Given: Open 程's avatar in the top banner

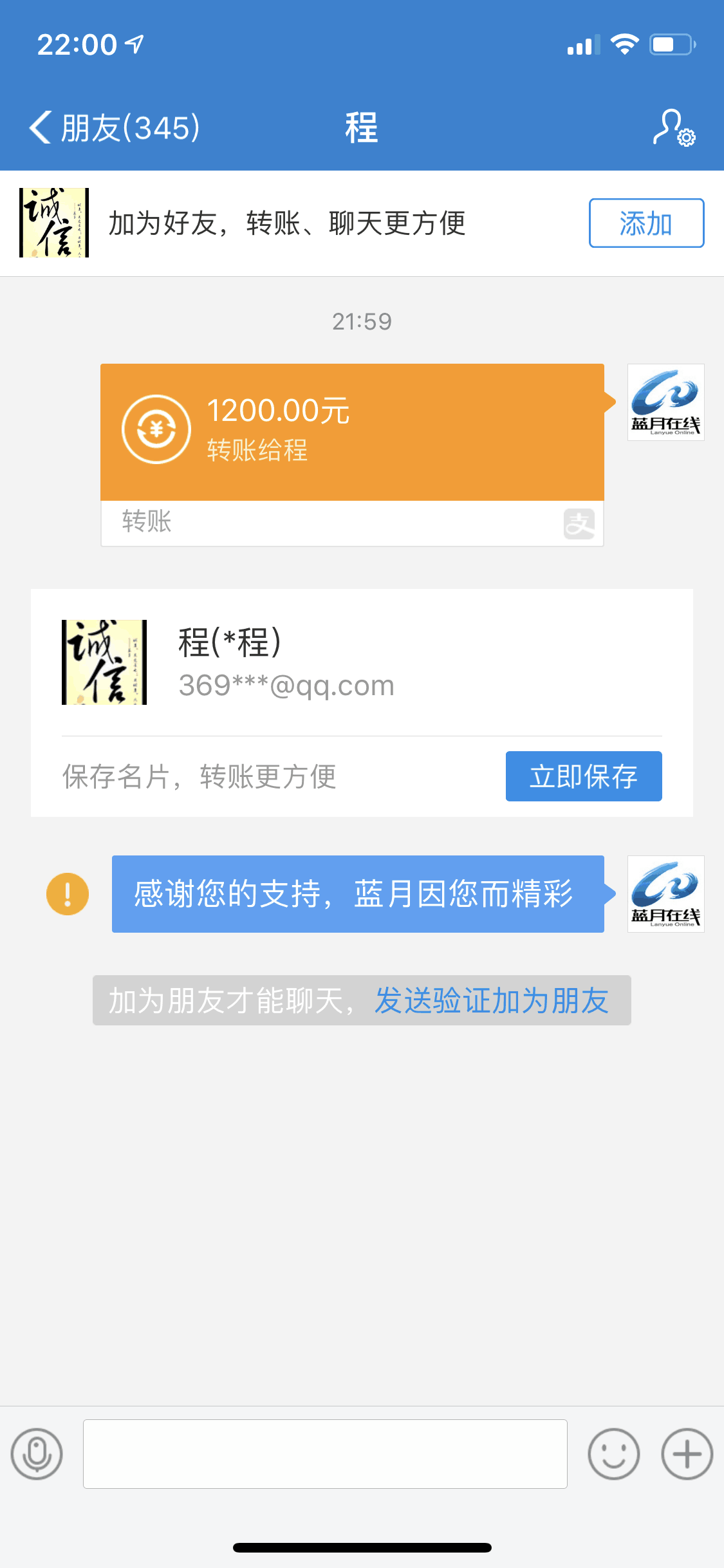Looking at the screenshot, I should coord(54,223).
